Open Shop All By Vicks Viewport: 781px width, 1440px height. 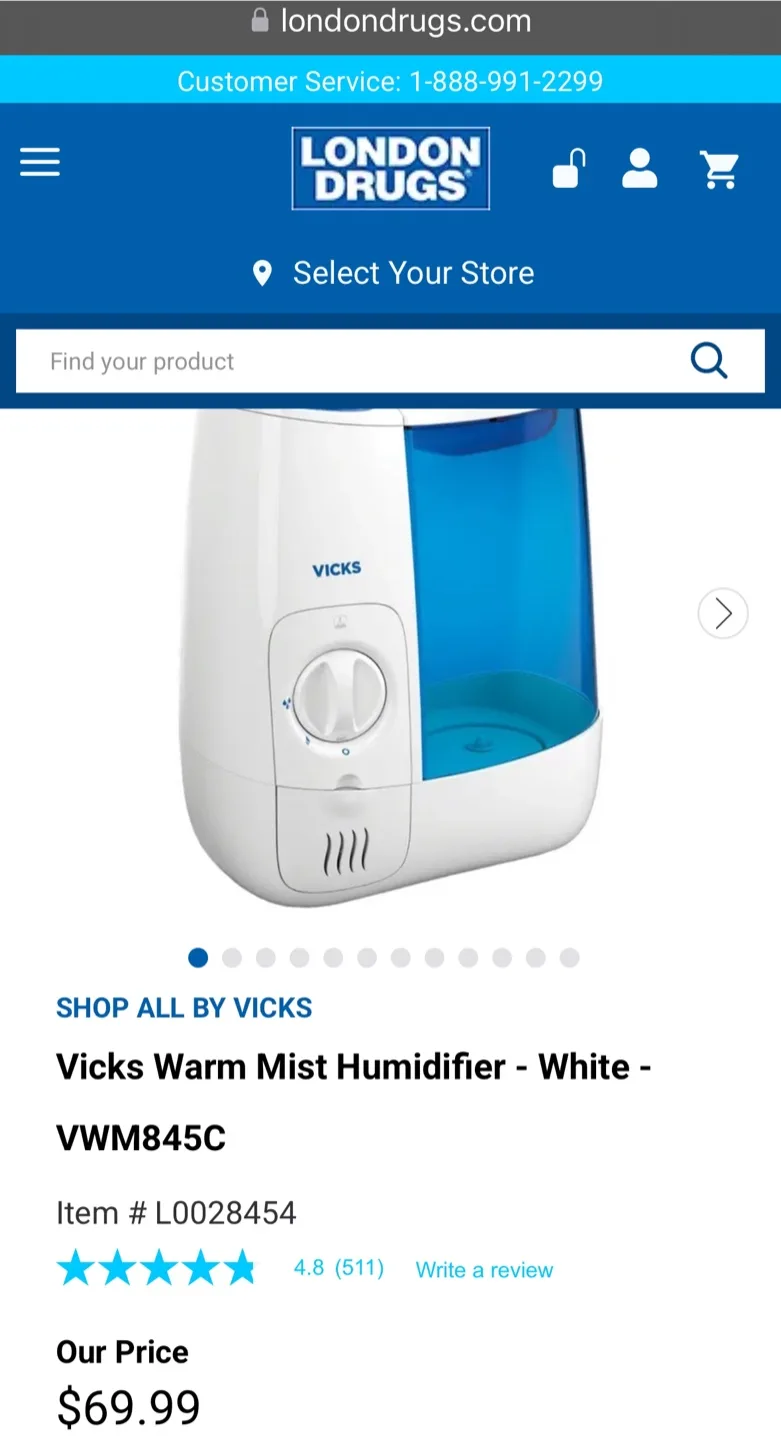click(184, 1008)
